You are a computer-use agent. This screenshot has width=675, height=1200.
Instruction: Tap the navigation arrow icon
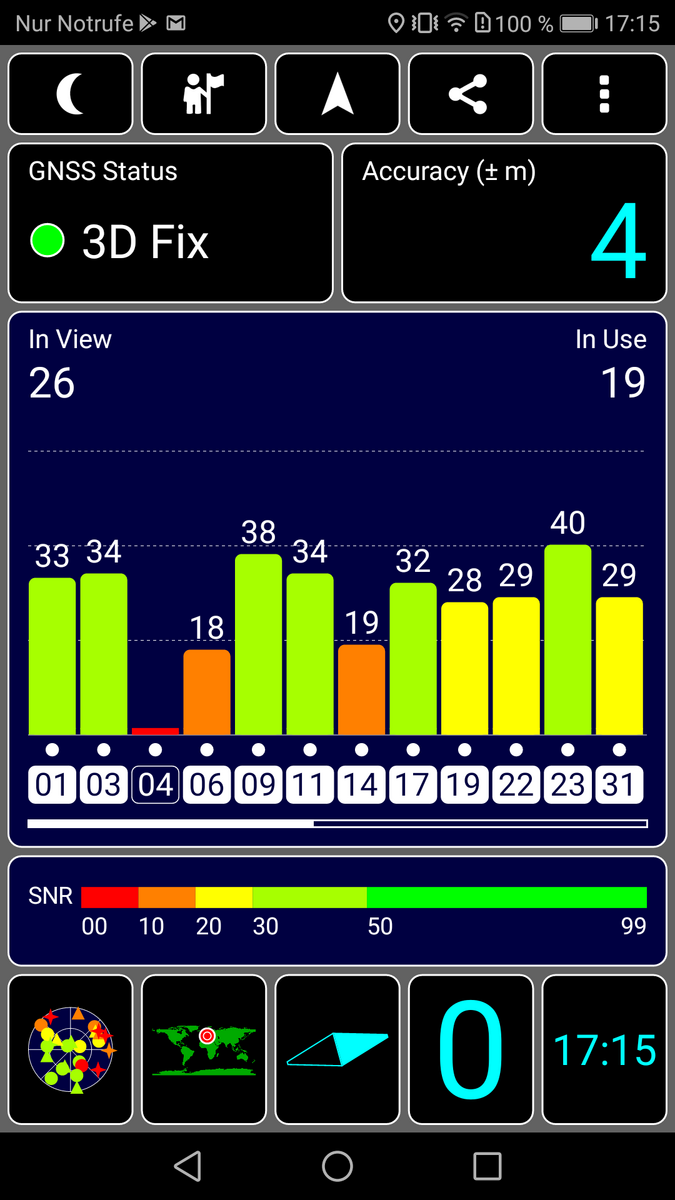click(x=338, y=94)
